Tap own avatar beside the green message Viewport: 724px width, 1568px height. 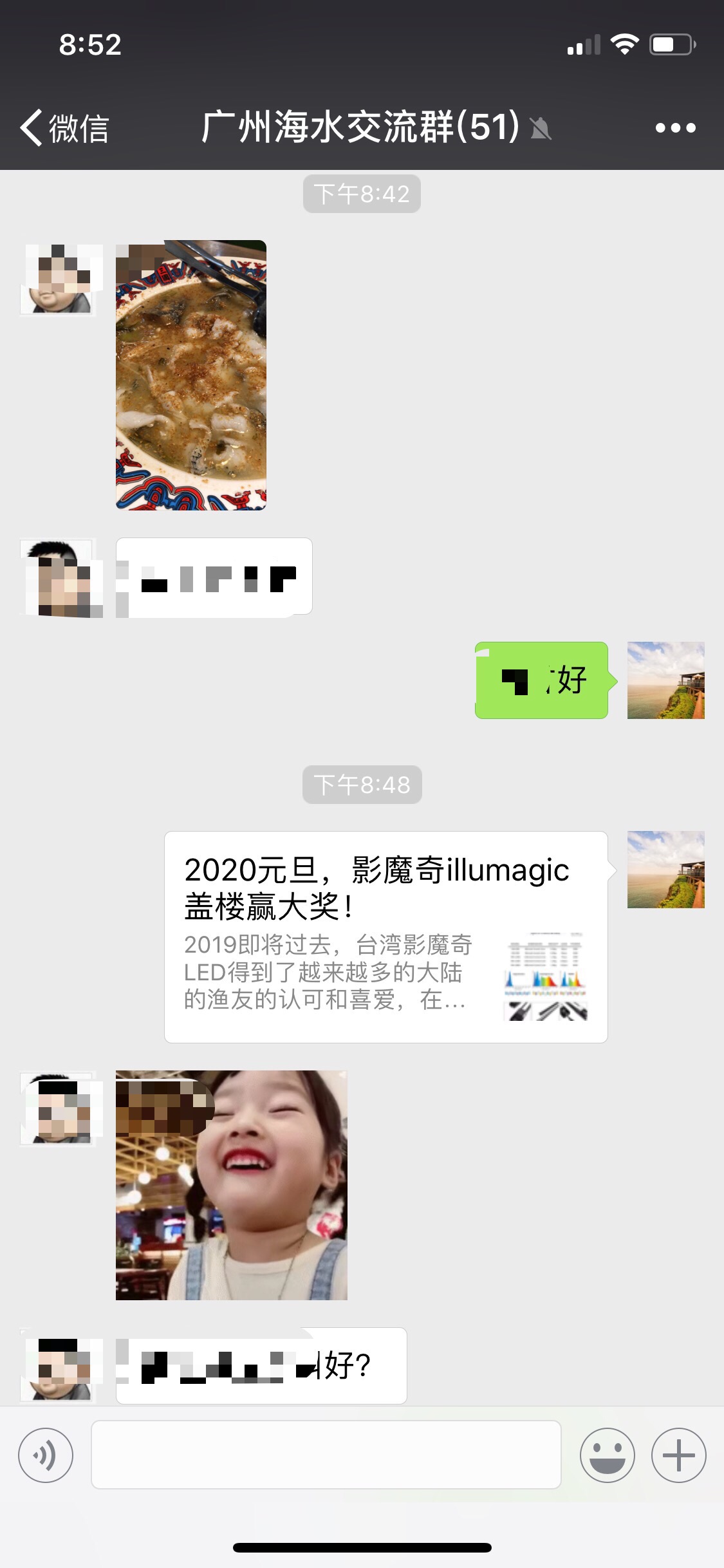click(x=665, y=680)
